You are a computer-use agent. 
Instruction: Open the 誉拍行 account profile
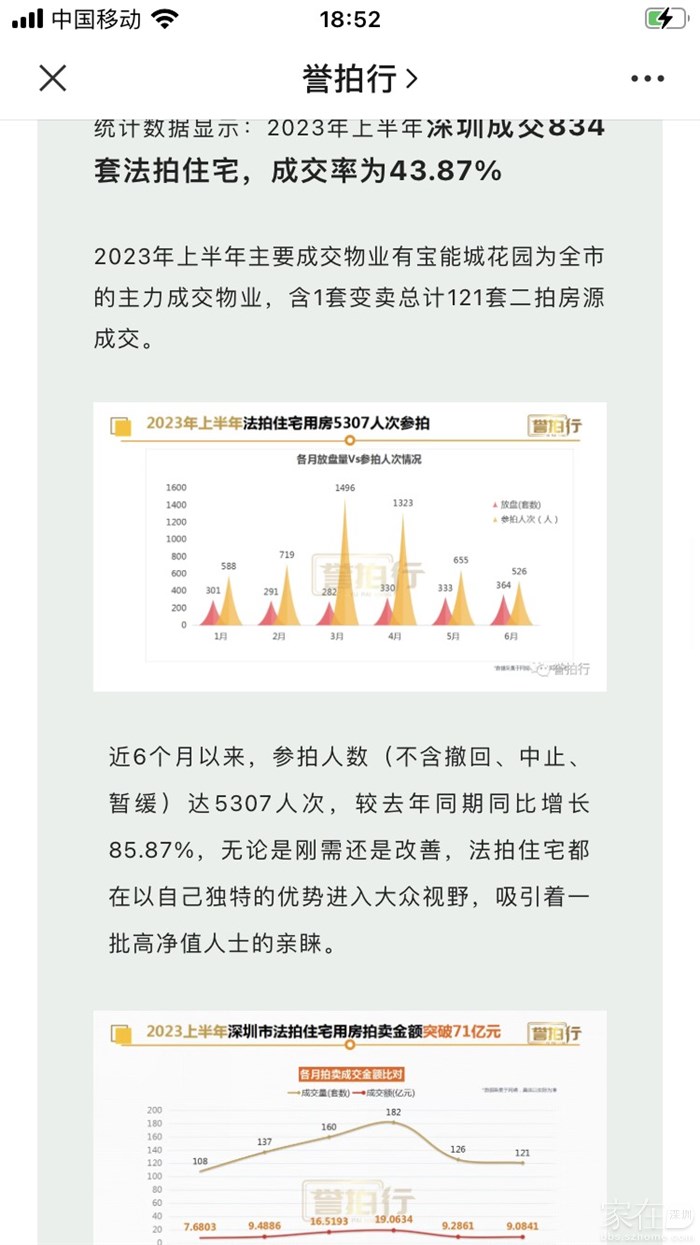(x=358, y=78)
